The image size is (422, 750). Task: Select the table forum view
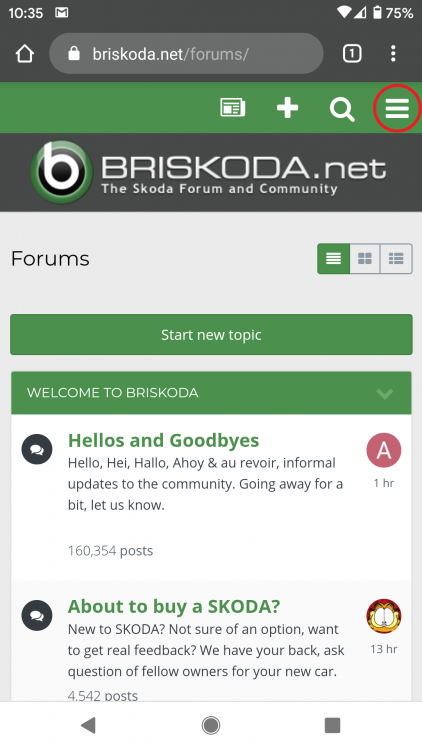click(x=333, y=259)
